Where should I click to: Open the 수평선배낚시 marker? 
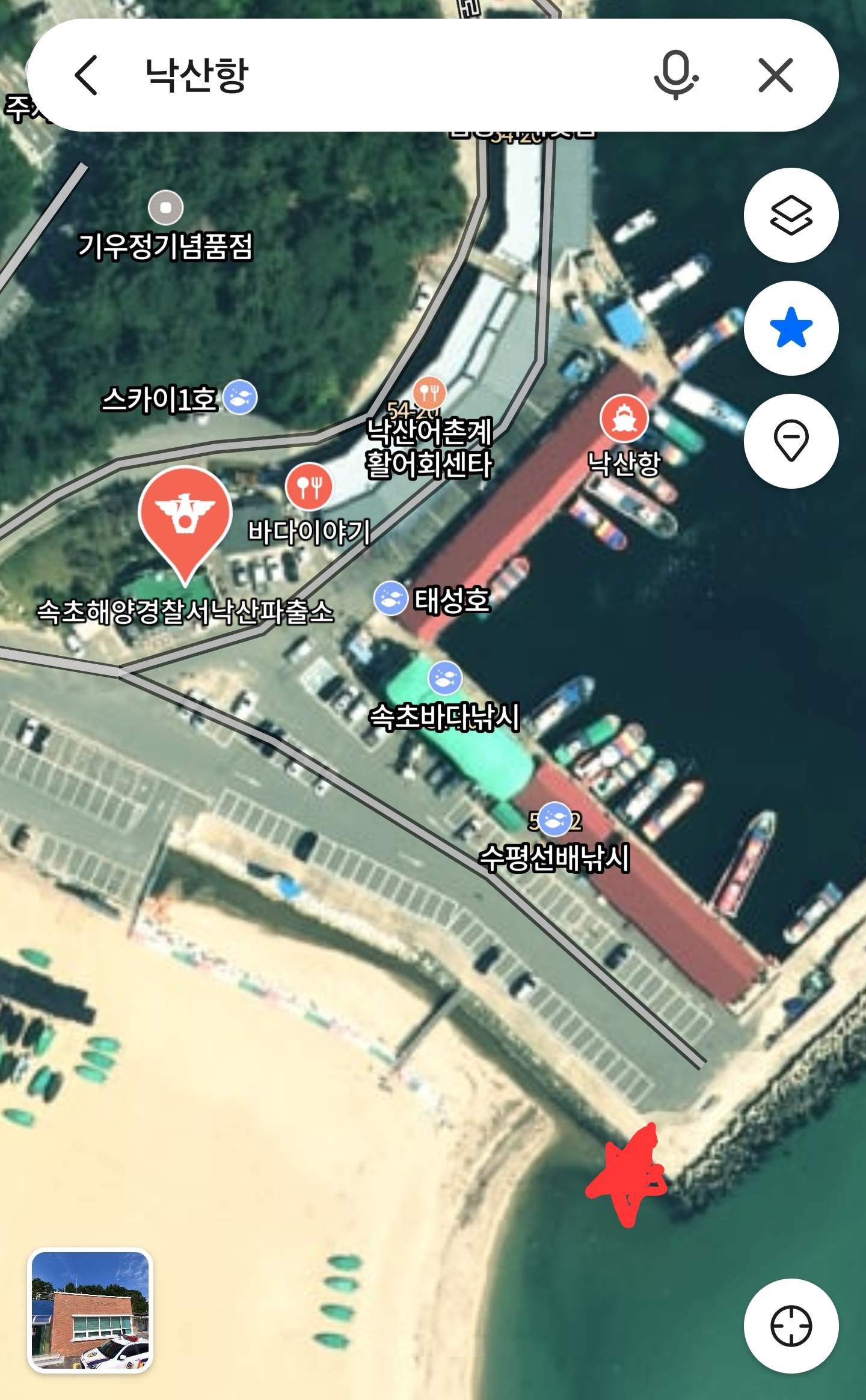(x=554, y=819)
